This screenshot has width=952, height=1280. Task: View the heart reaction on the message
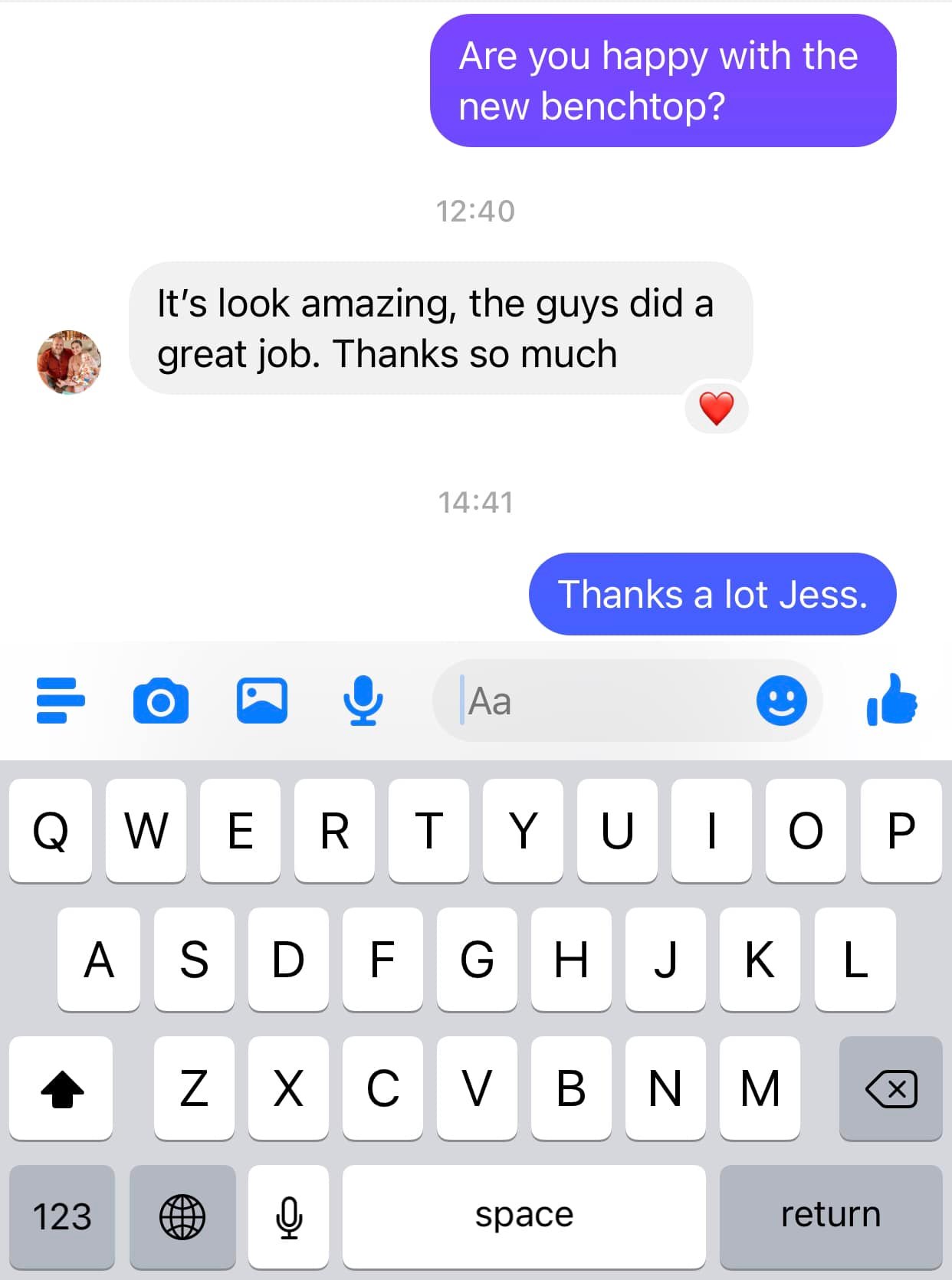(x=717, y=409)
